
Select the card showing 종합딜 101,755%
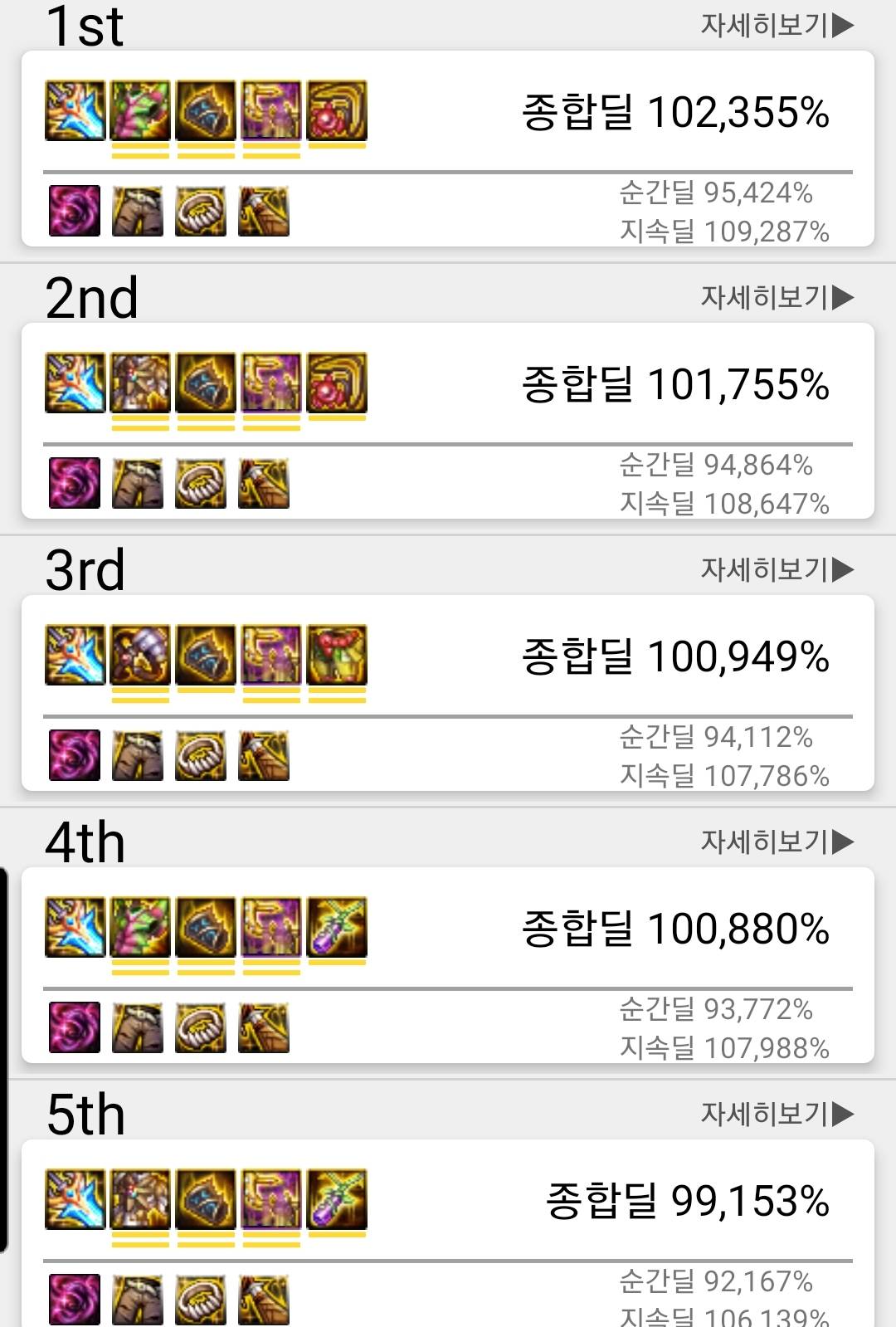448,422
